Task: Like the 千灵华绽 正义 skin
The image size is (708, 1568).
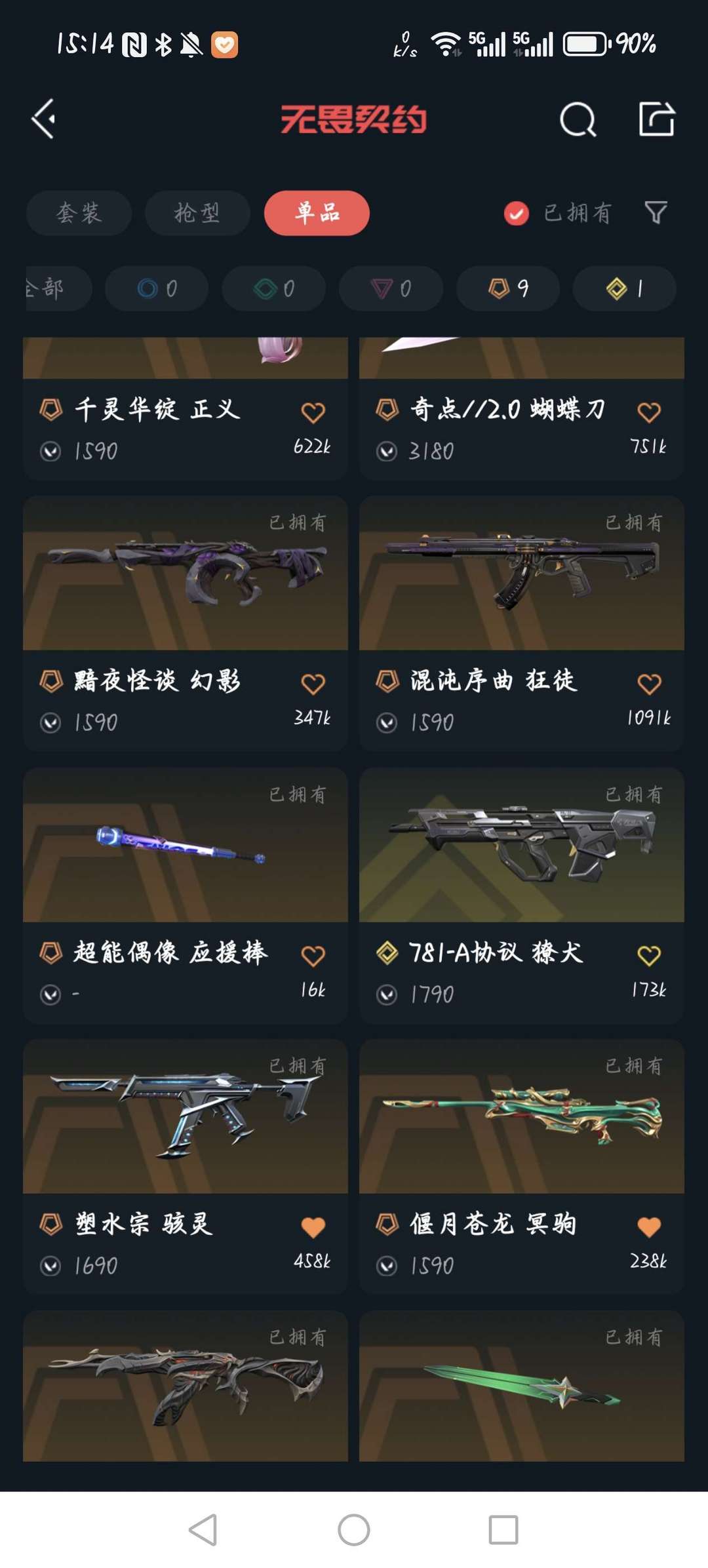Action: (x=313, y=412)
